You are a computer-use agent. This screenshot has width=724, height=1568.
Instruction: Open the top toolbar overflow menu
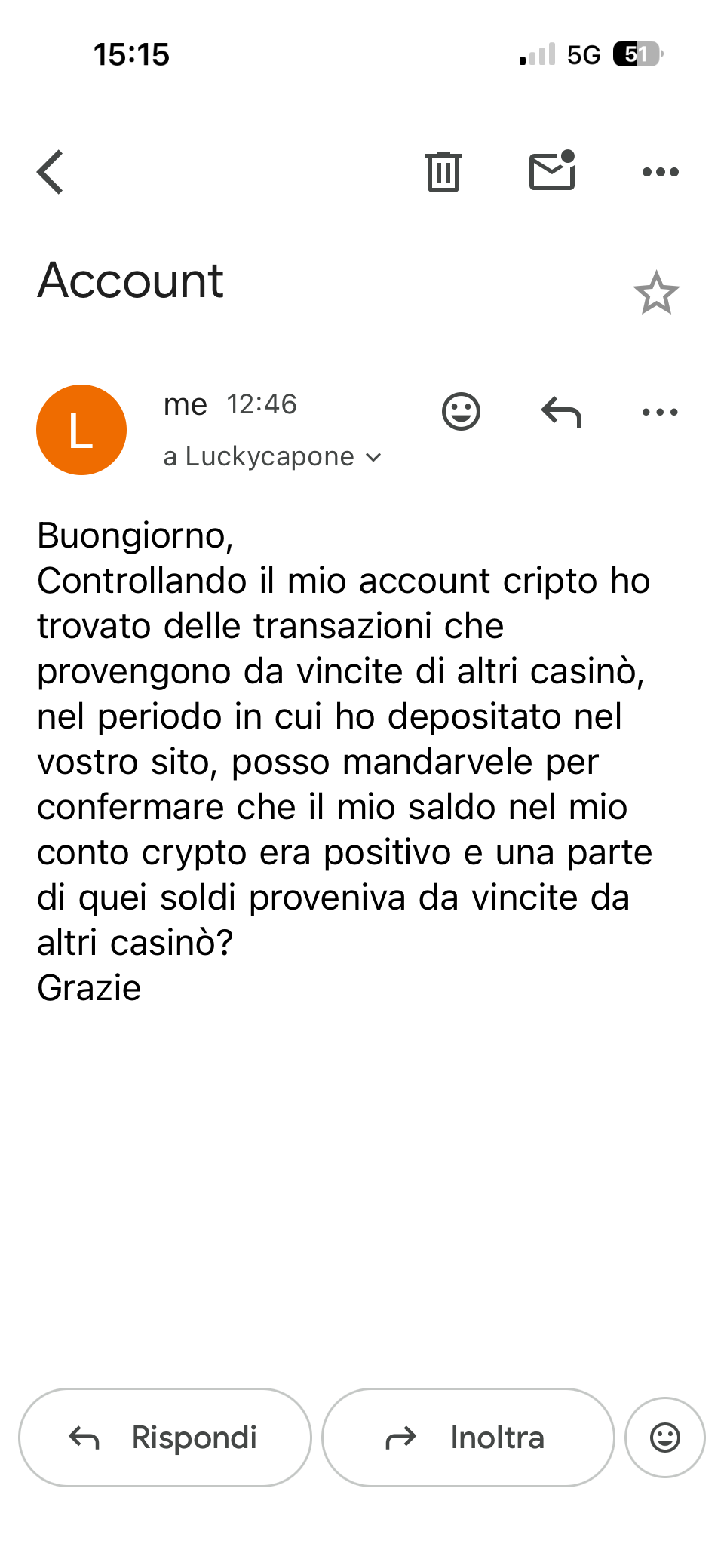pyautogui.click(x=660, y=172)
